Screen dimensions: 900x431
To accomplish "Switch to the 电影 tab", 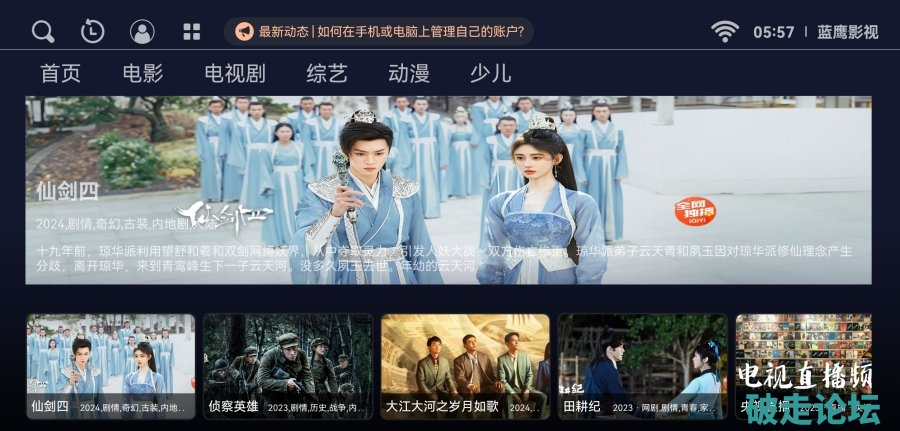I will (142, 73).
